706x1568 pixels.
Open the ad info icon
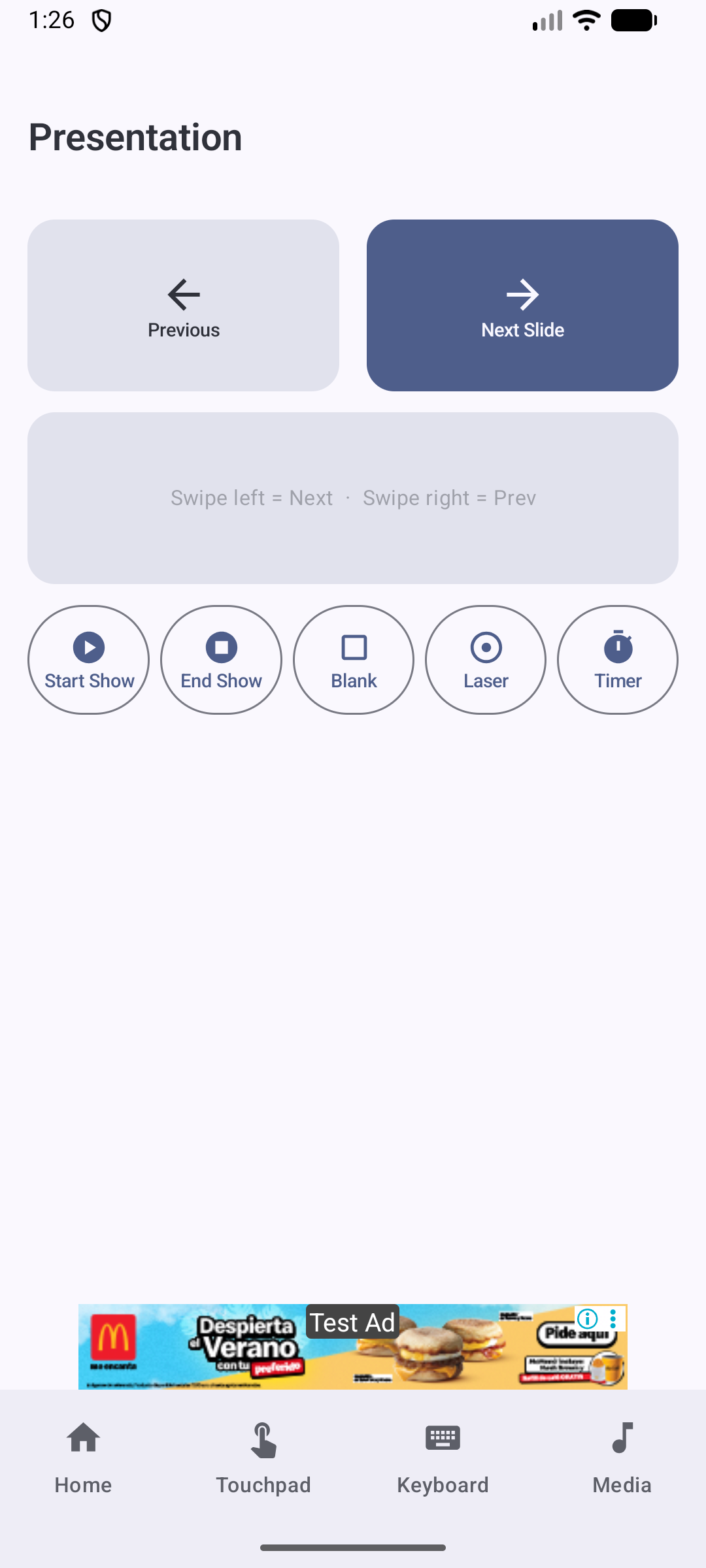(x=588, y=1319)
